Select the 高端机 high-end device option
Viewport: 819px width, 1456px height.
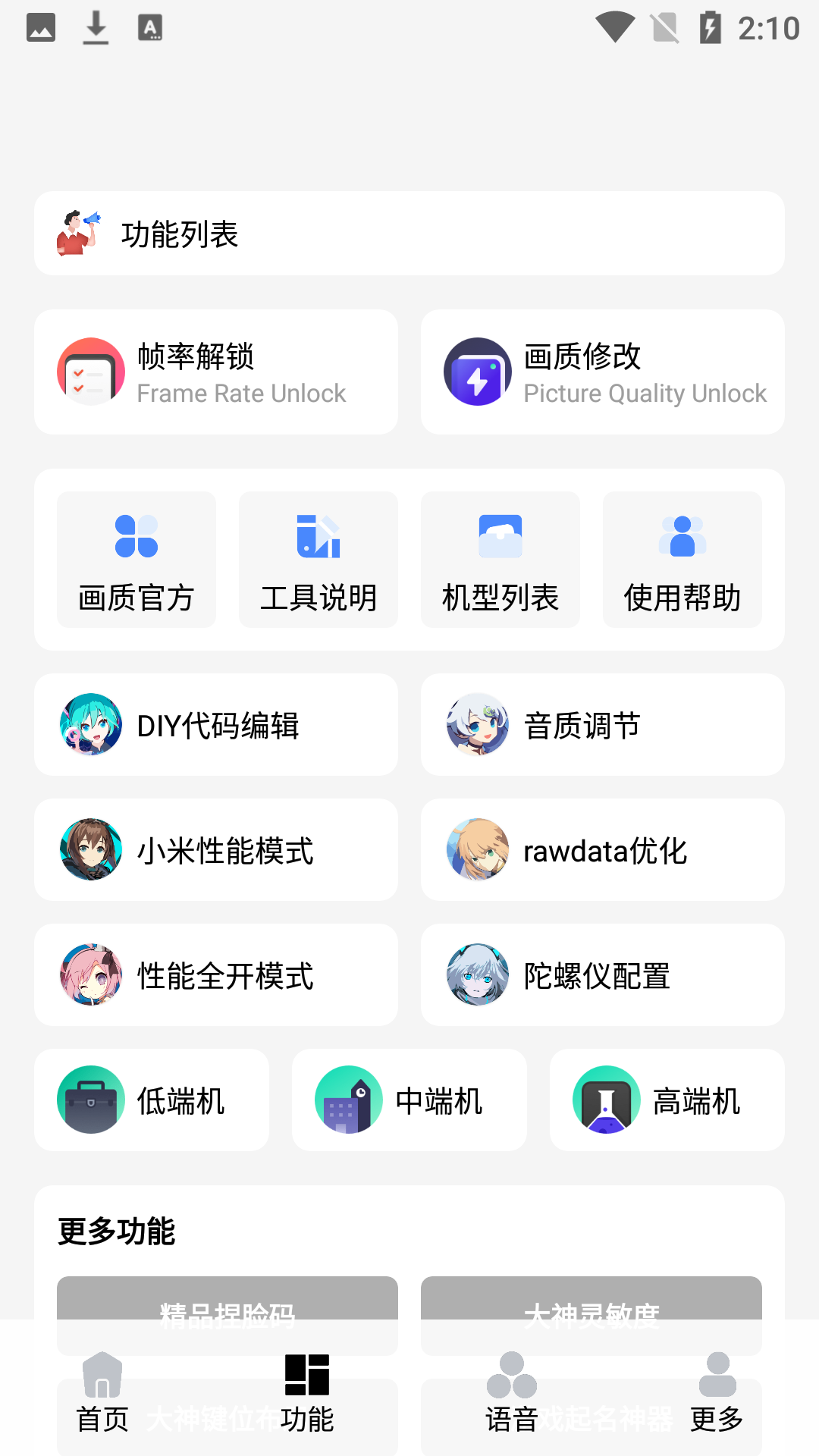tap(666, 1100)
